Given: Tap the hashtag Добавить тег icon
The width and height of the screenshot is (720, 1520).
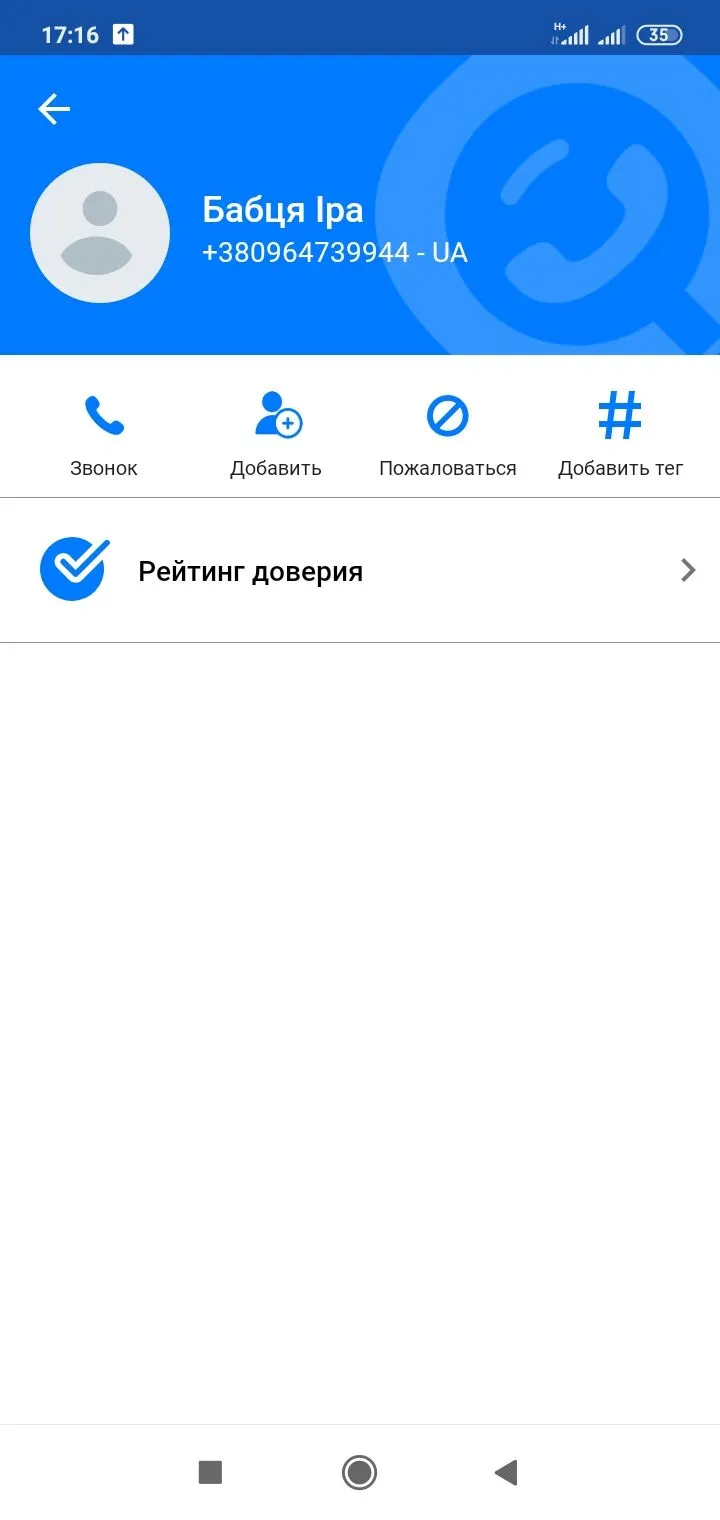Looking at the screenshot, I should tap(620, 414).
